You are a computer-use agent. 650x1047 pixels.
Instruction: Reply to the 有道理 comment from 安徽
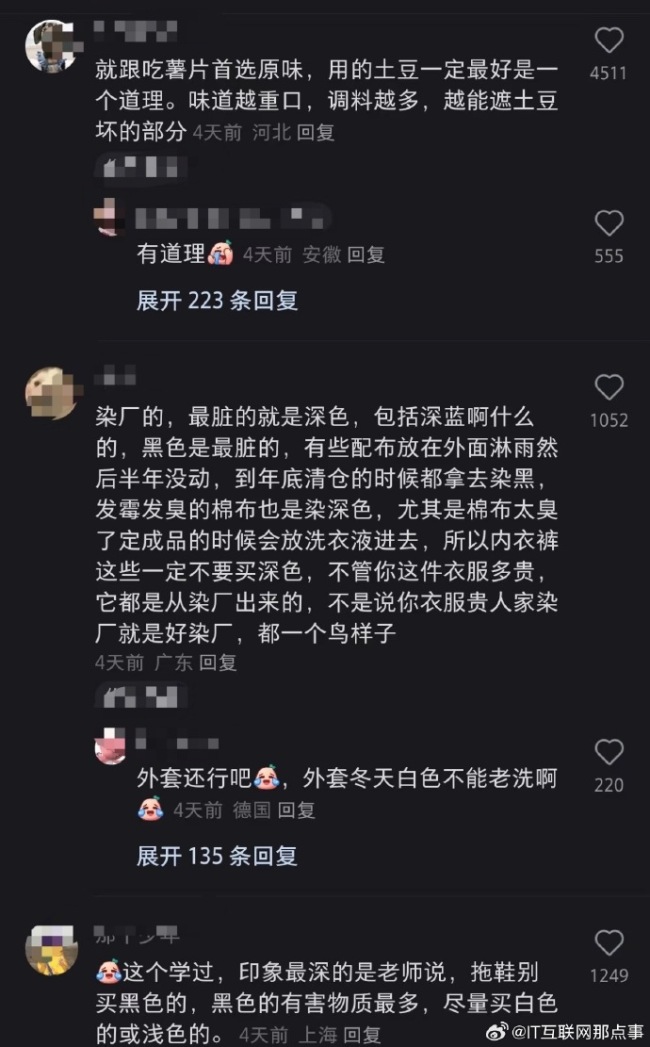[366, 255]
